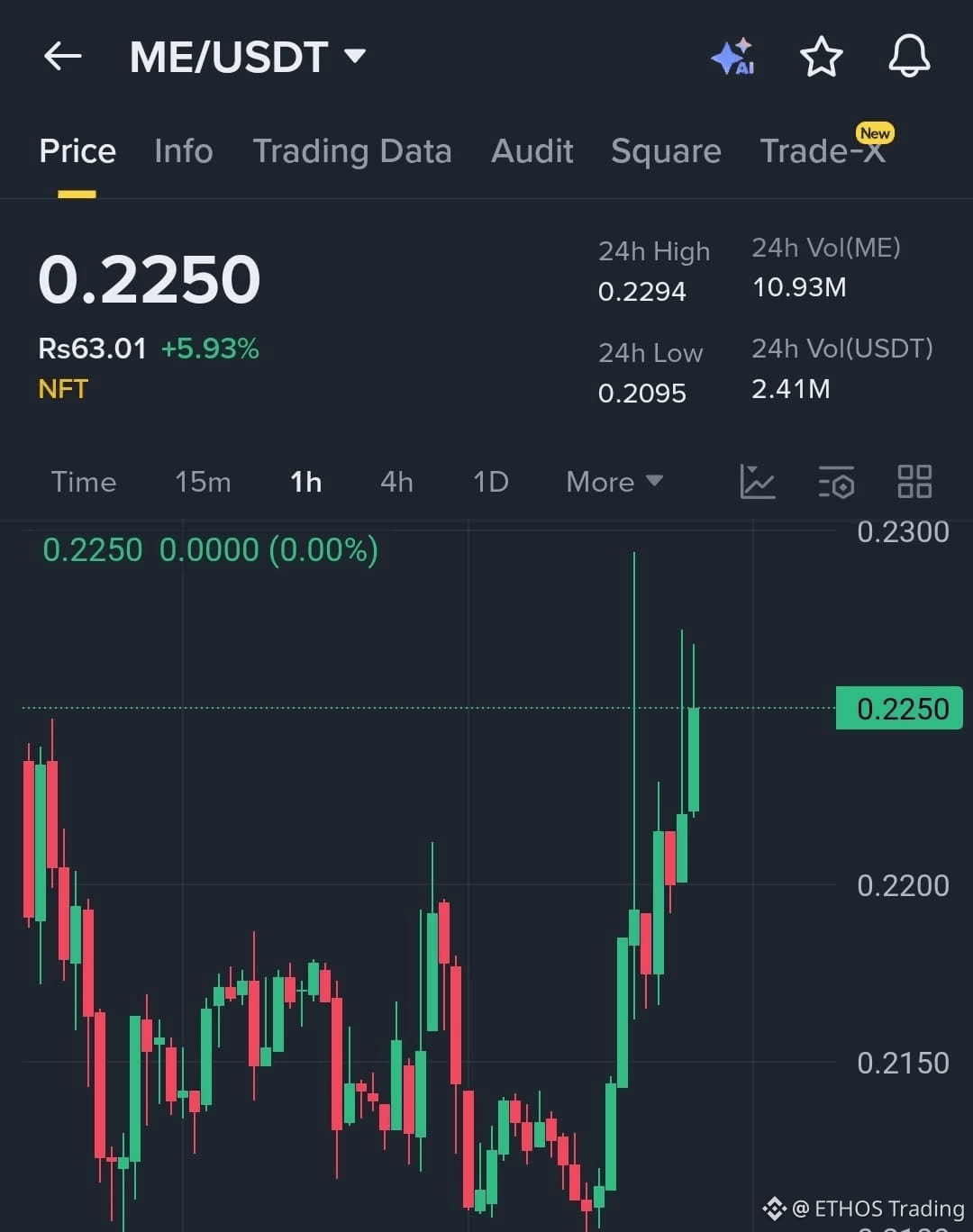The height and width of the screenshot is (1232, 973).
Task: Add ME/USDT to favorites with the star
Action: tap(821, 57)
